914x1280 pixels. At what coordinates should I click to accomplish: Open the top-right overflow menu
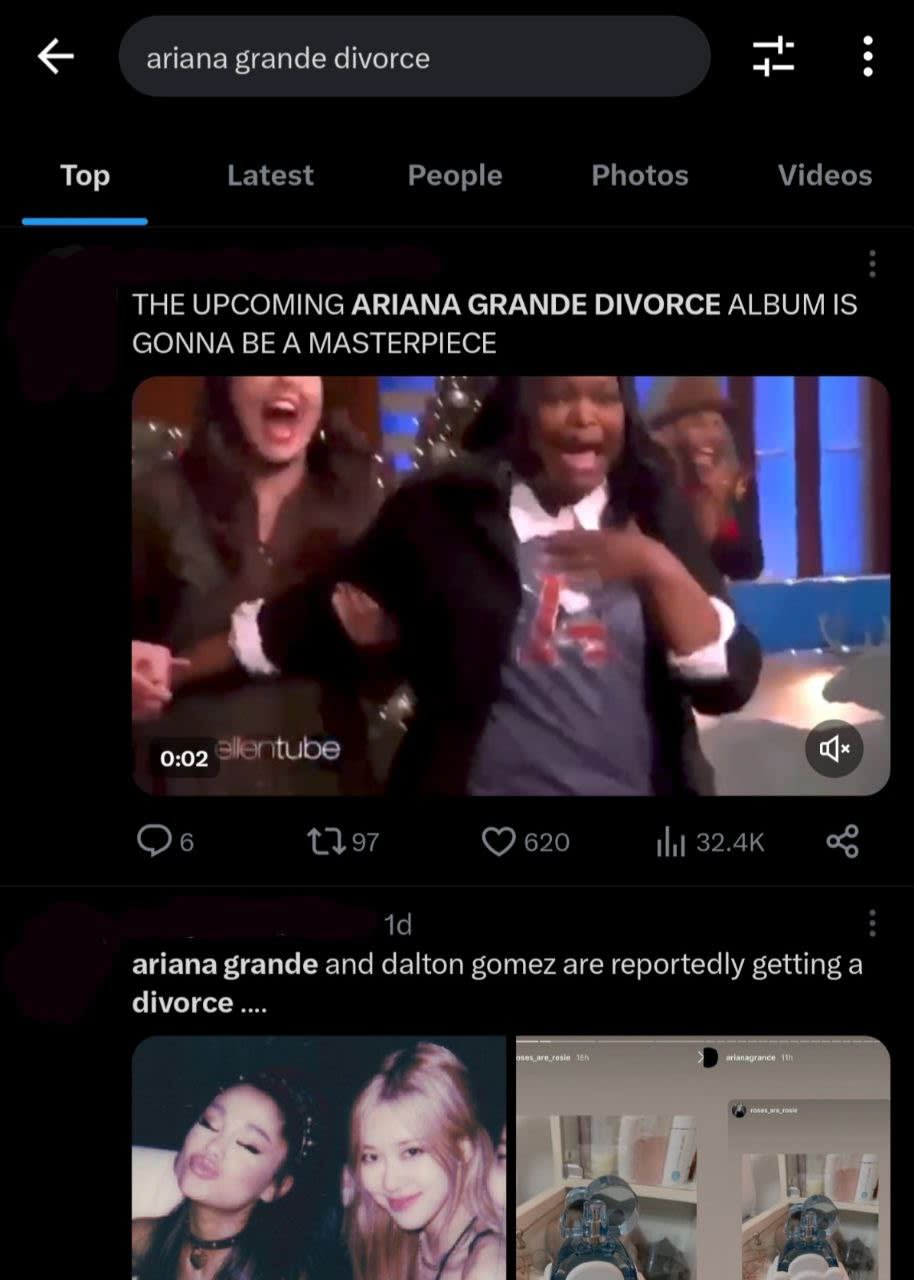tap(867, 57)
